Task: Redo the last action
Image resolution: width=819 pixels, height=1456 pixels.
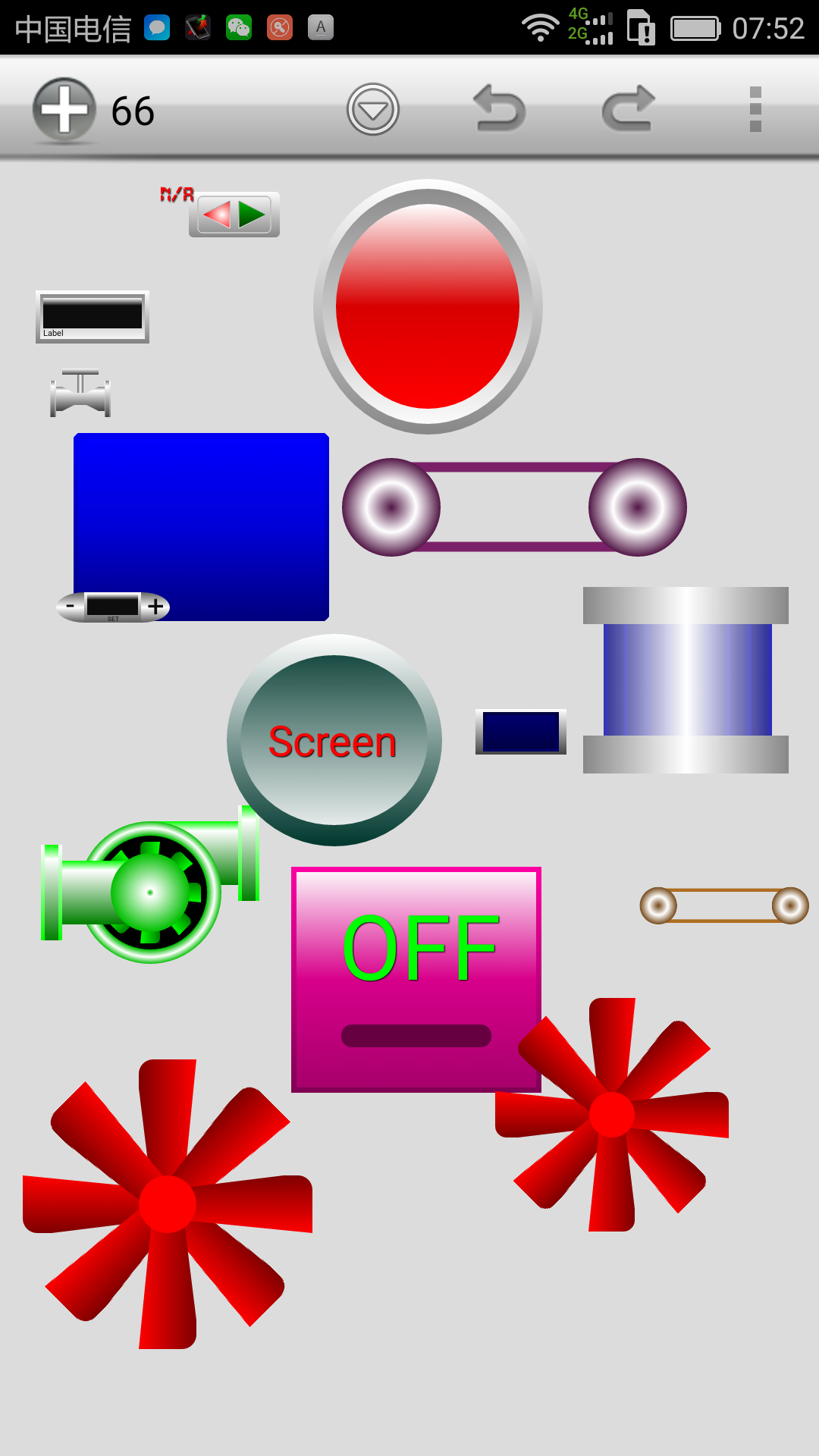Action: click(x=629, y=108)
